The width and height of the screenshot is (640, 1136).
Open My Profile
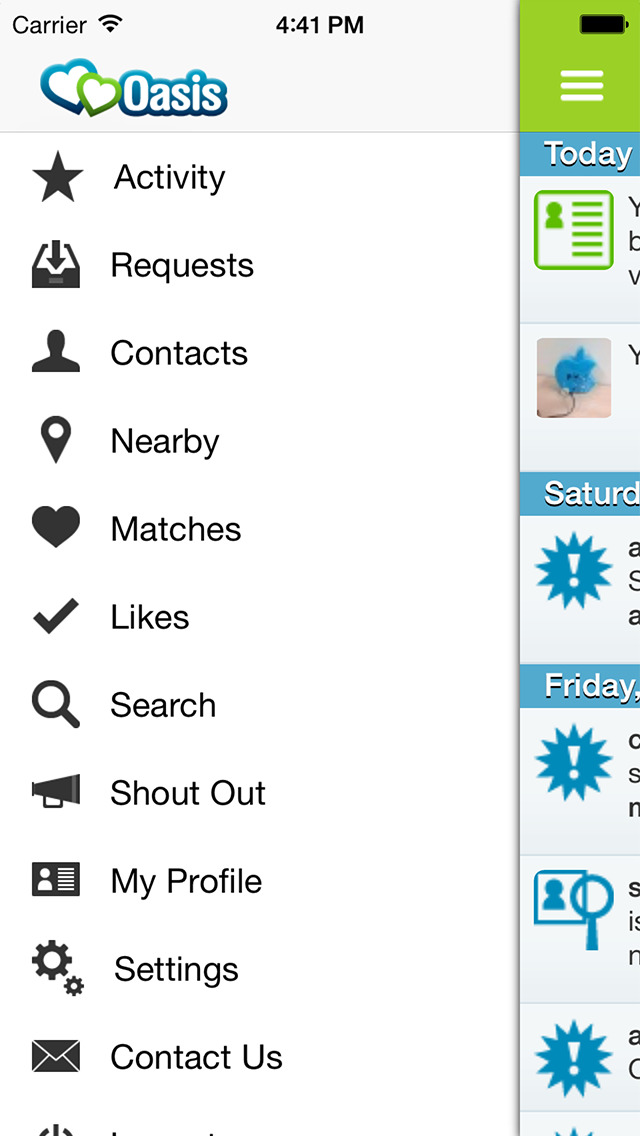[185, 881]
